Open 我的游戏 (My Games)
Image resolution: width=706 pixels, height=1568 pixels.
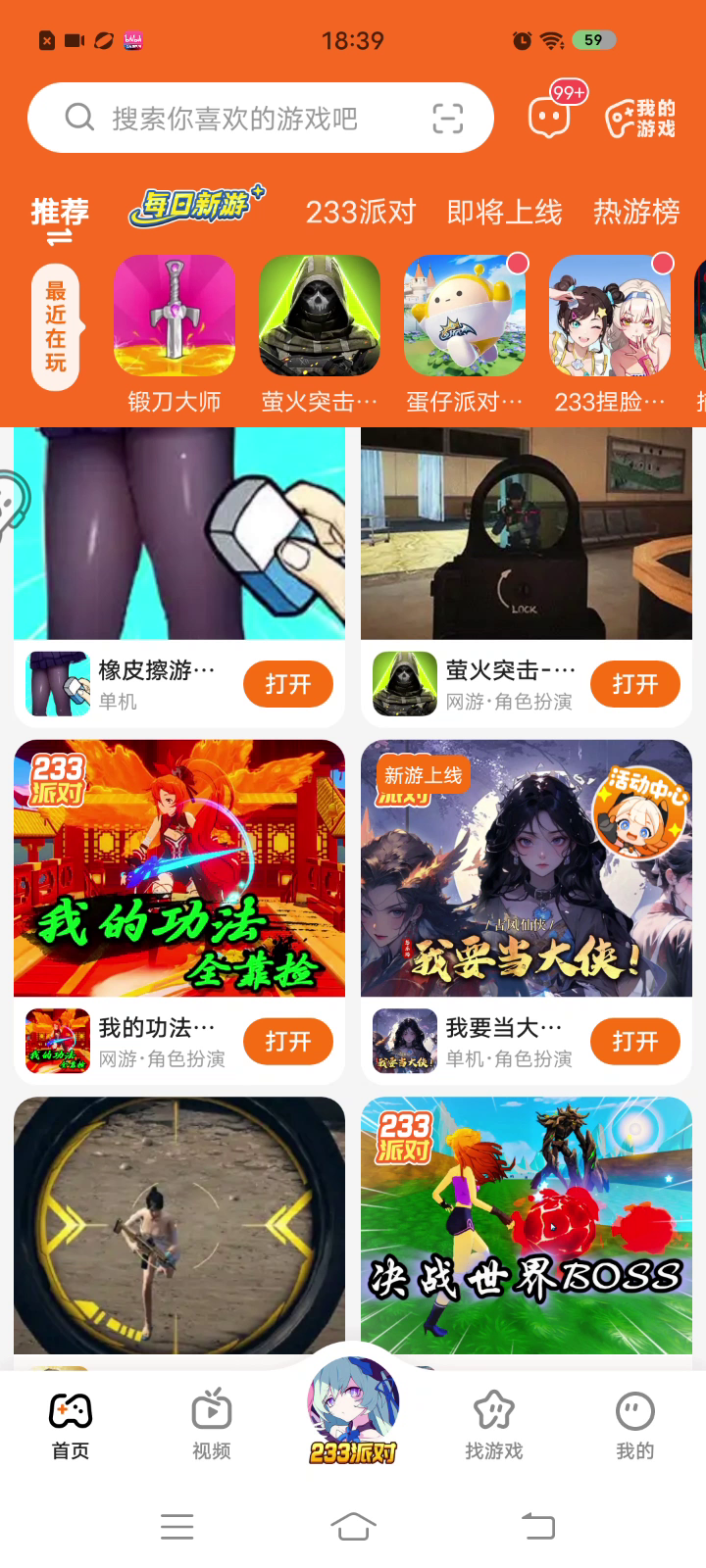click(x=640, y=119)
